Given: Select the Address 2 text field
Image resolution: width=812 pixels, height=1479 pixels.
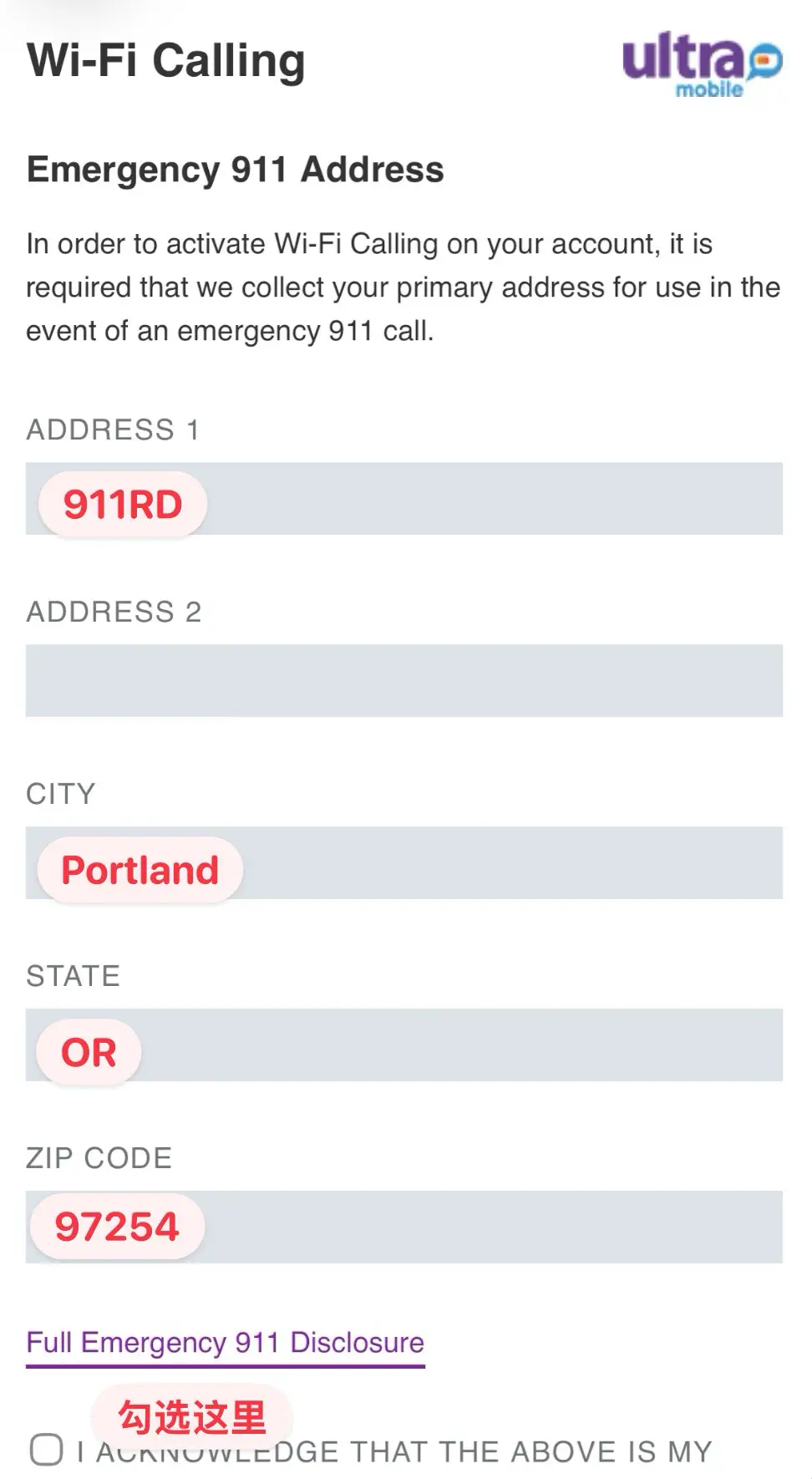Looking at the screenshot, I should tap(404, 680).
